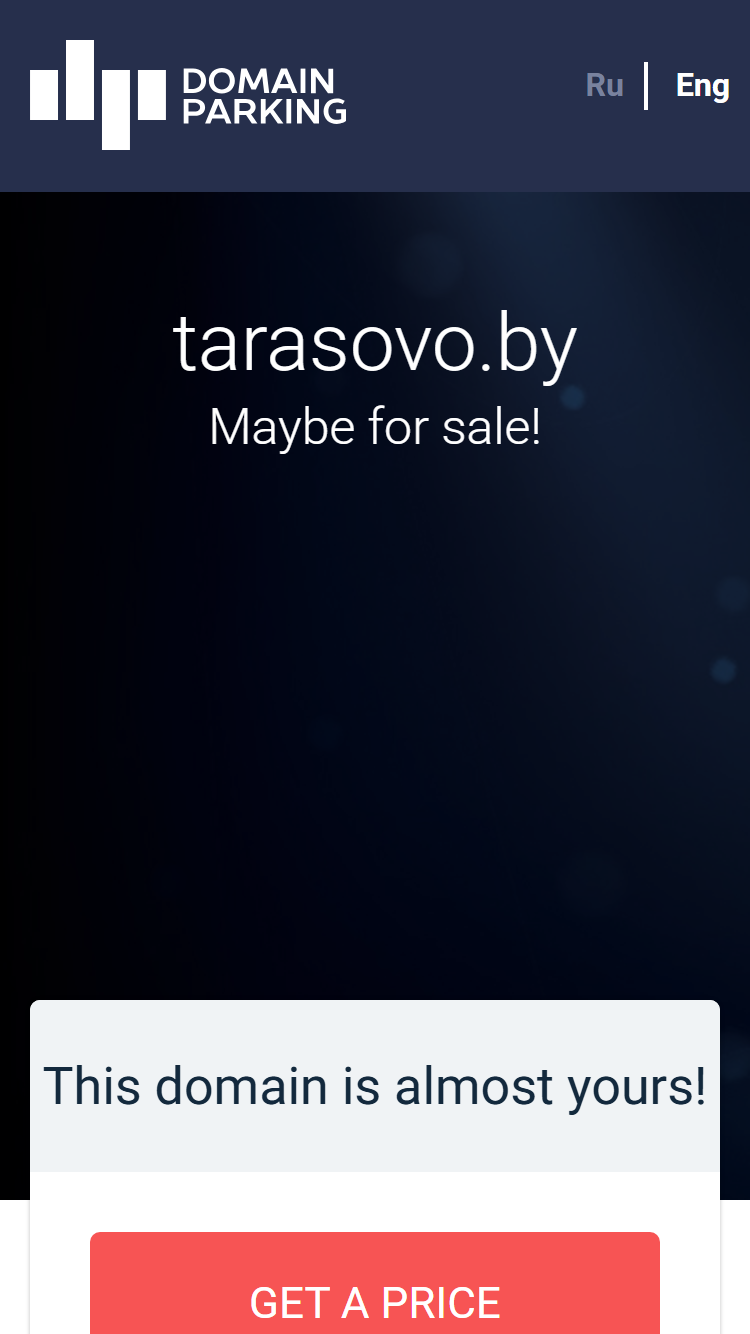Switch the language to Ru

pos(604,86)
